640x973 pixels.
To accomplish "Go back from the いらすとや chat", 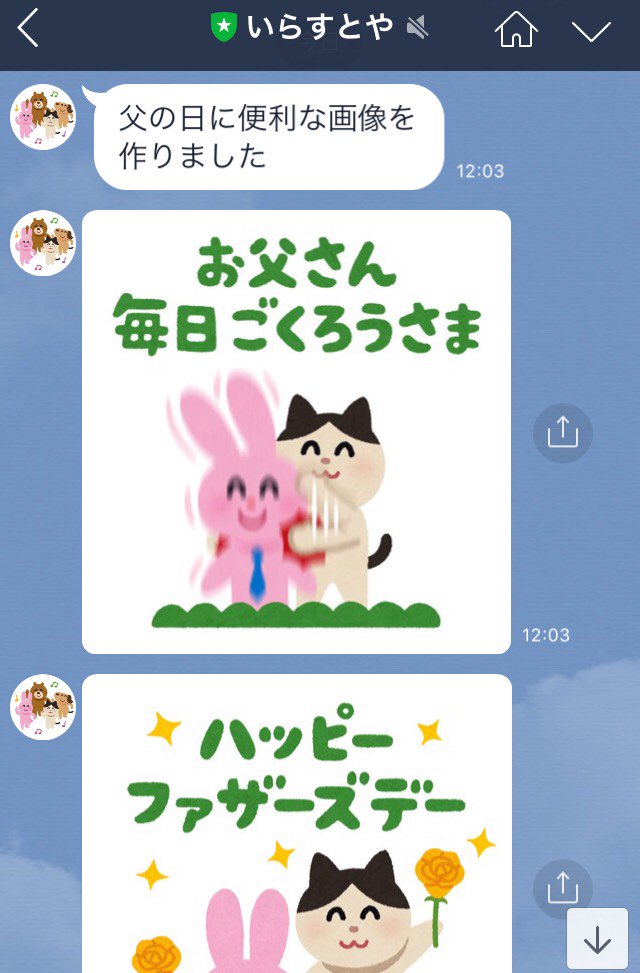I will tap(28, 30).
